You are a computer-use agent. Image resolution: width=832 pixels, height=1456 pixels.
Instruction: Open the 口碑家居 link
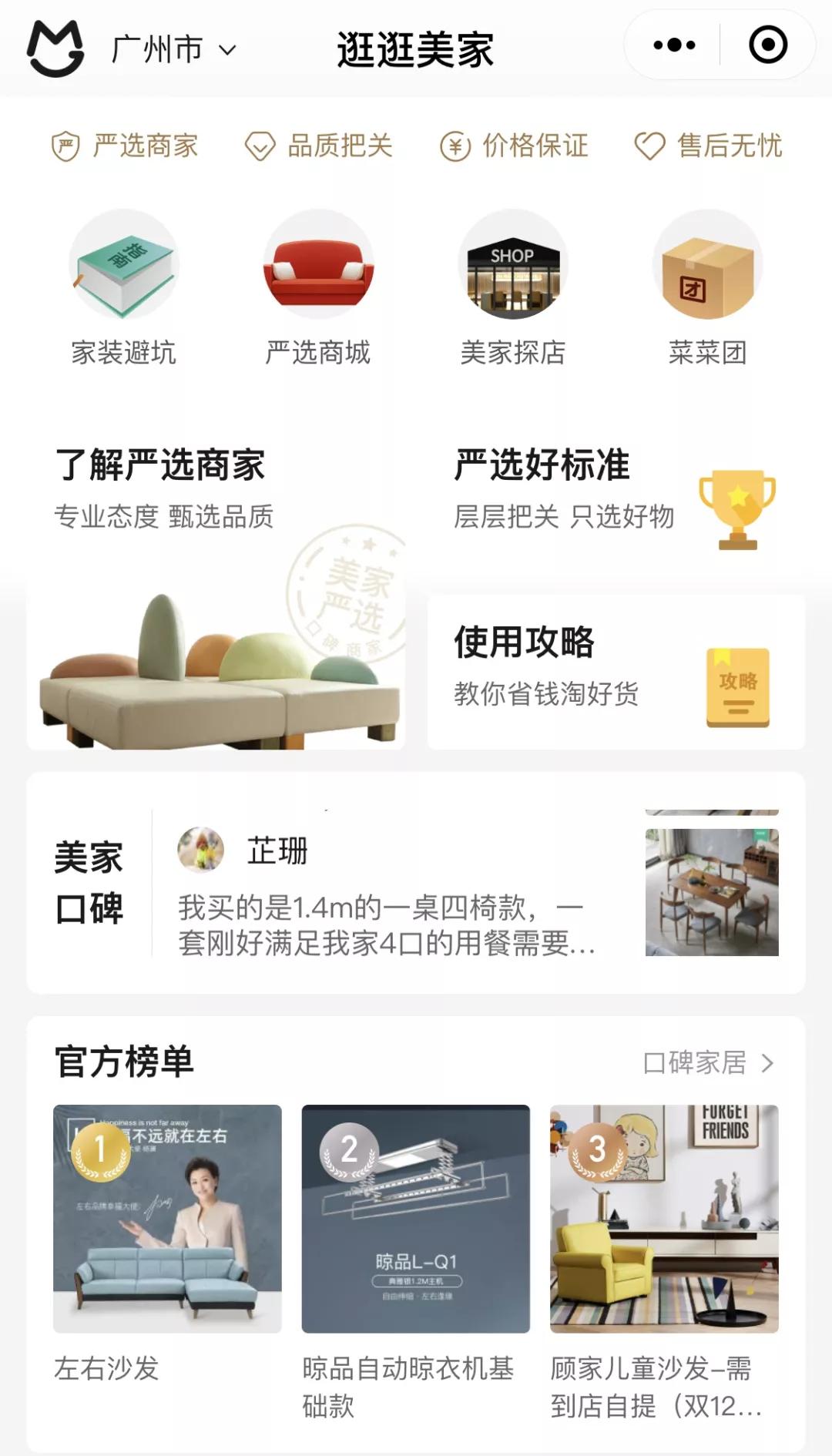tap(707, 1062)
